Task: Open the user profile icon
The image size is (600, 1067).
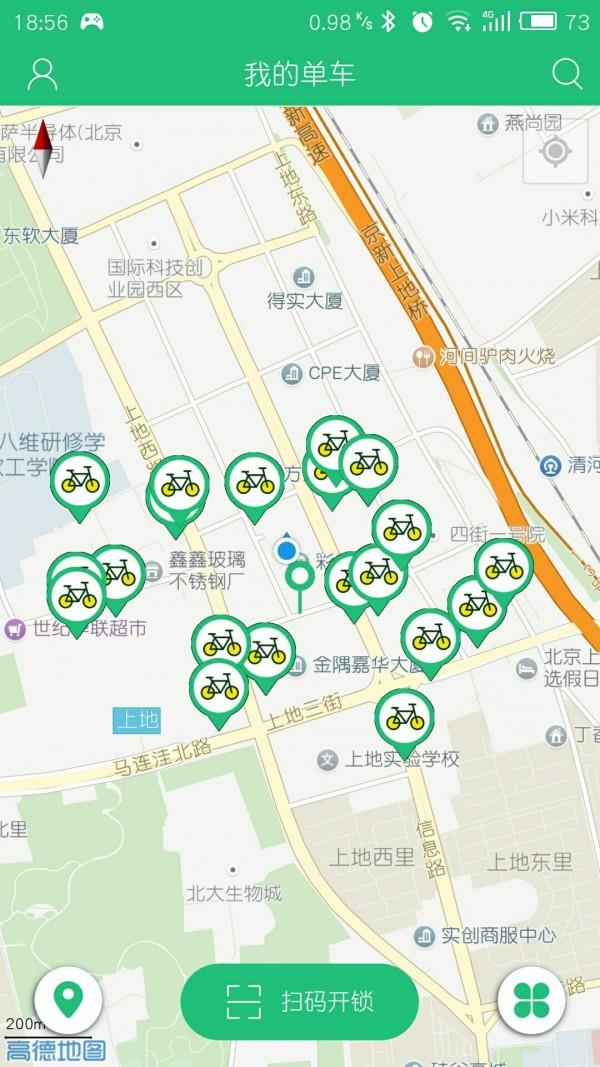Action: (42, 74)
